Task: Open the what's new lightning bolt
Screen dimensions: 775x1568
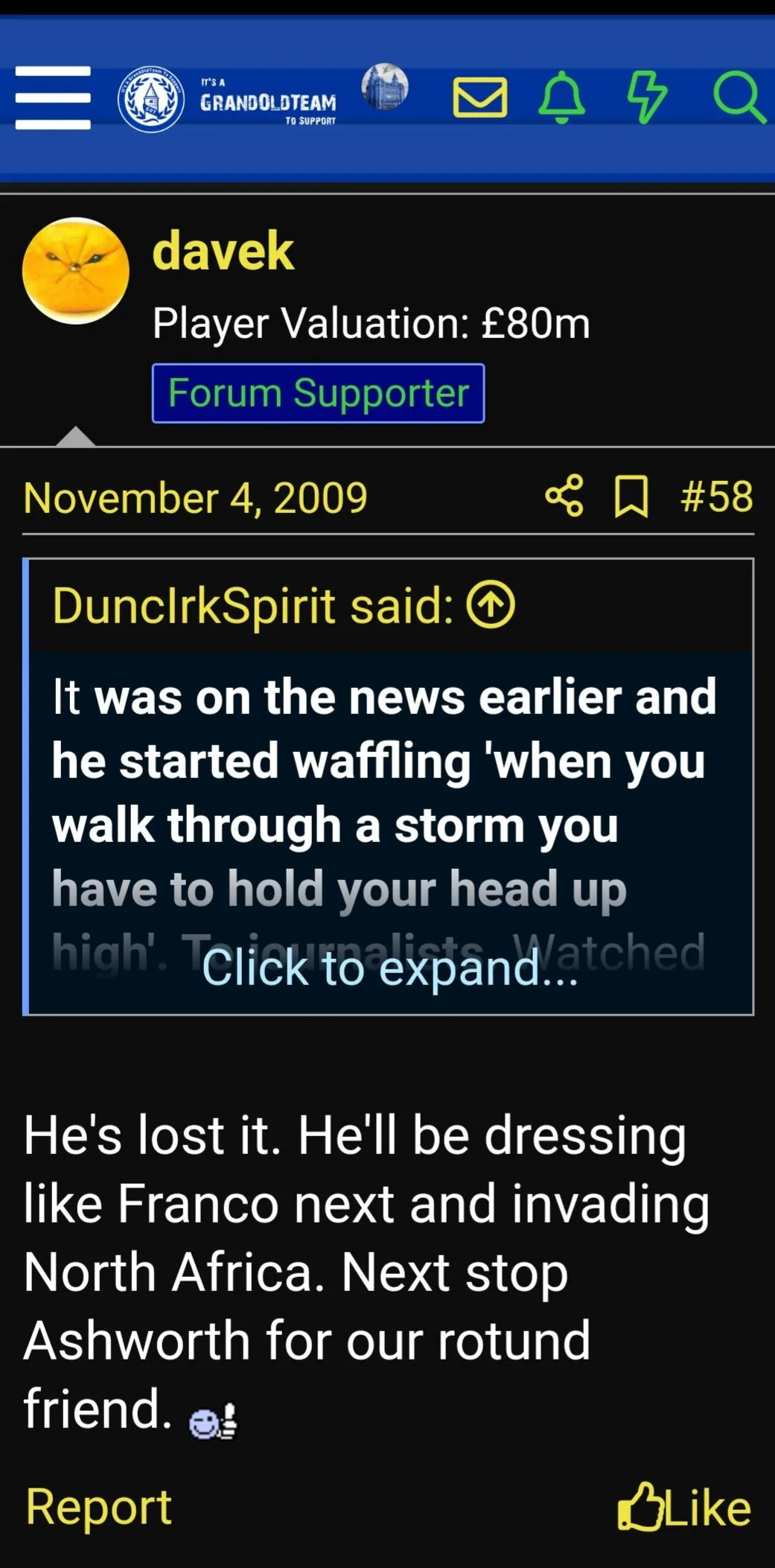Action: click(646, 98)
